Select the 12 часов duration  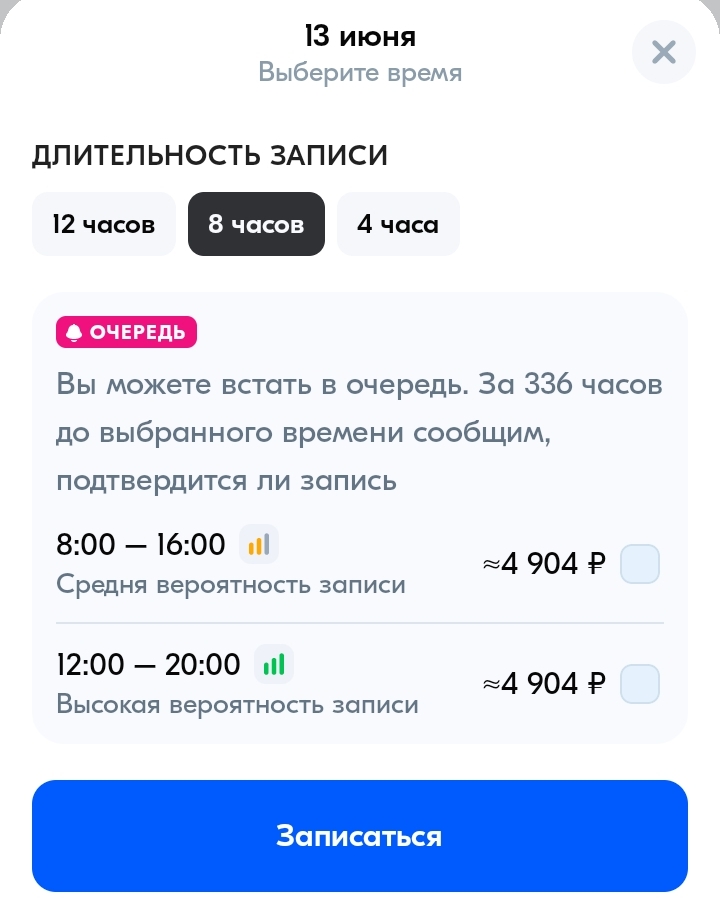[104, 224]
